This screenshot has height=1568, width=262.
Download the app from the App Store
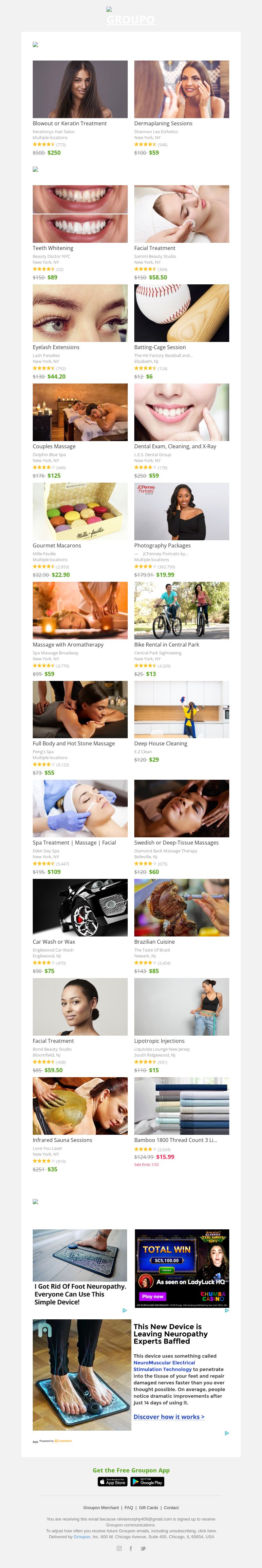click(x=113, y=1482)
